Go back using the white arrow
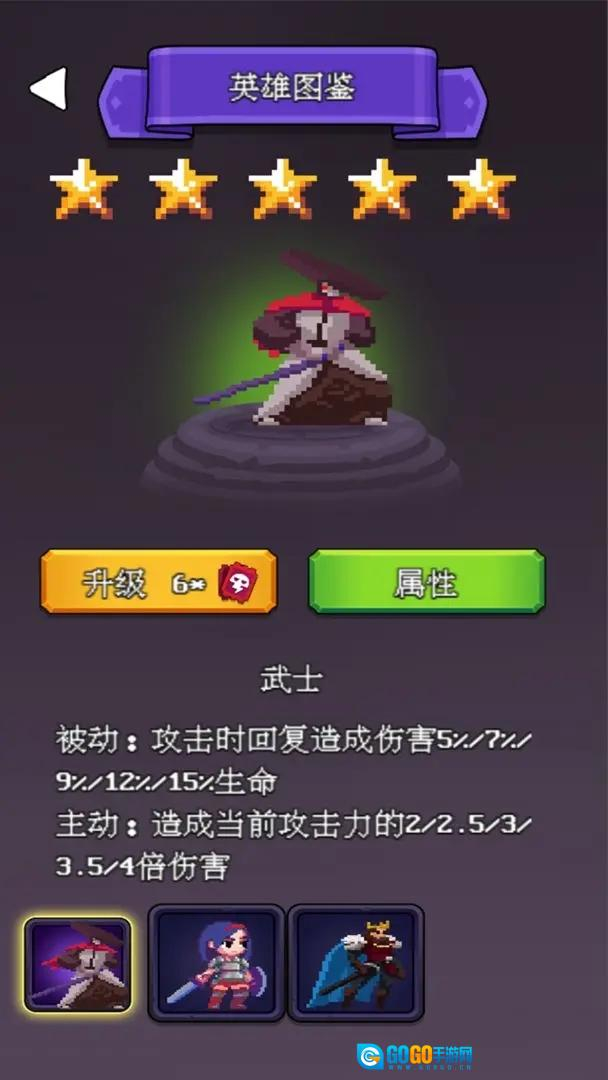The image size is (608, 1080). click(x=49, y=89)
